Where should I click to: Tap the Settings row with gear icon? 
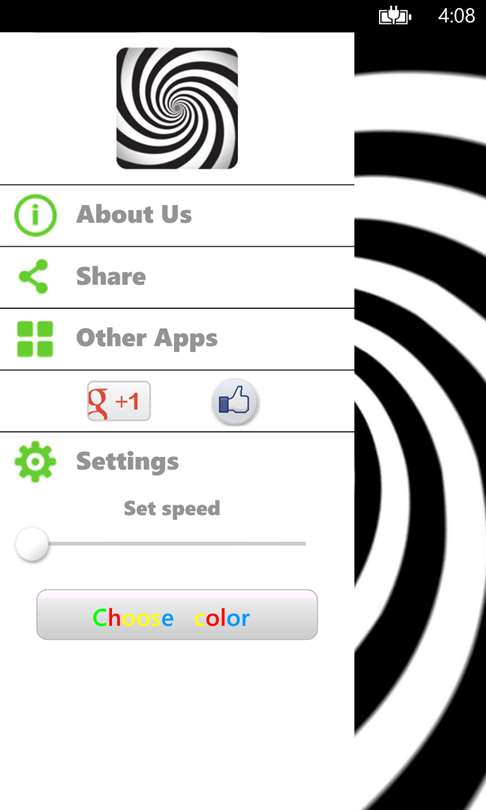point(177,461)
